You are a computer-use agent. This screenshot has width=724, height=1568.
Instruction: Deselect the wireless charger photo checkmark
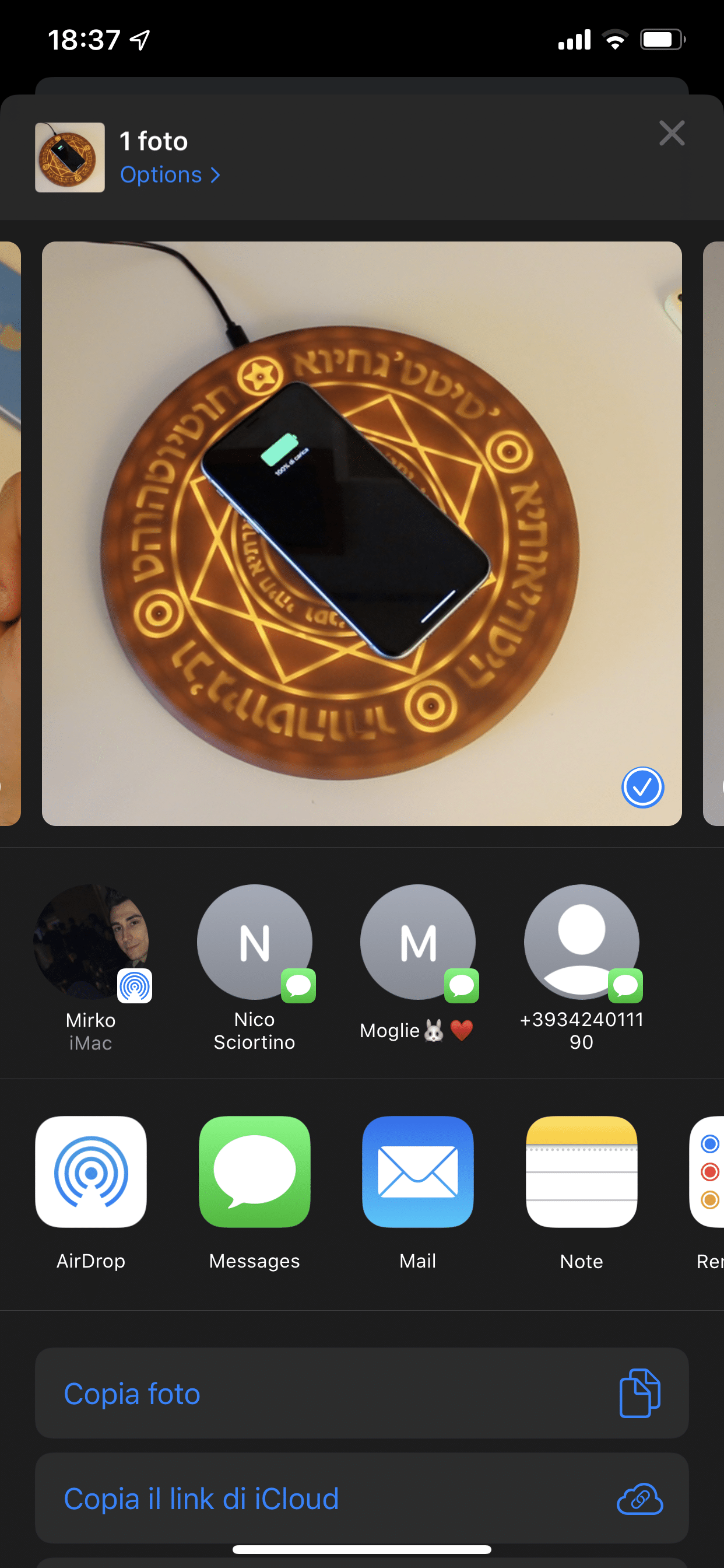point(642,787)
